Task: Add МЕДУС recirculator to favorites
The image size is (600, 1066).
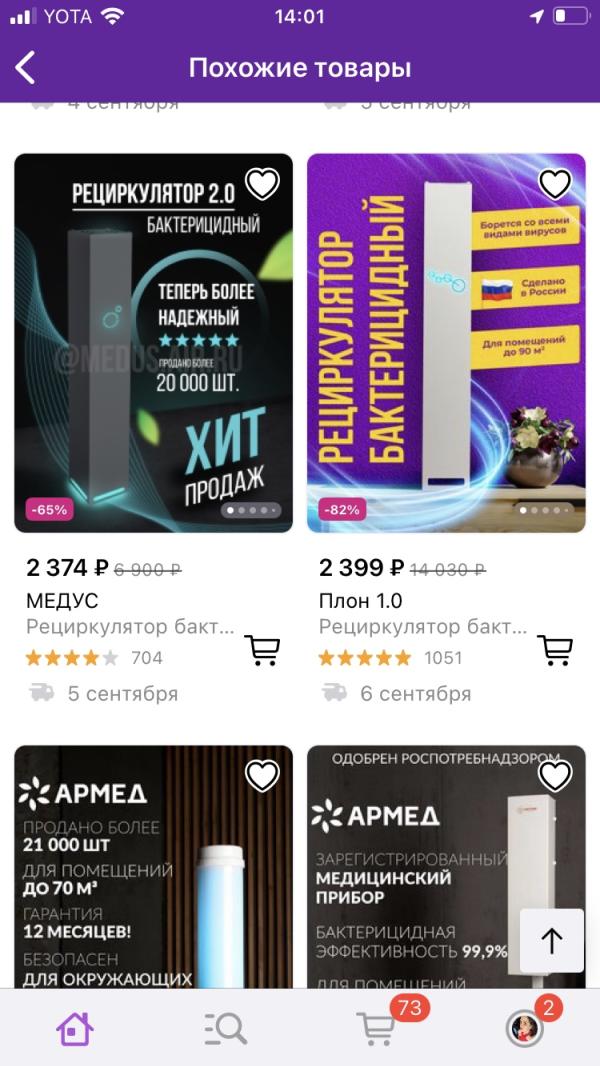Action: (x=262, y=184)
